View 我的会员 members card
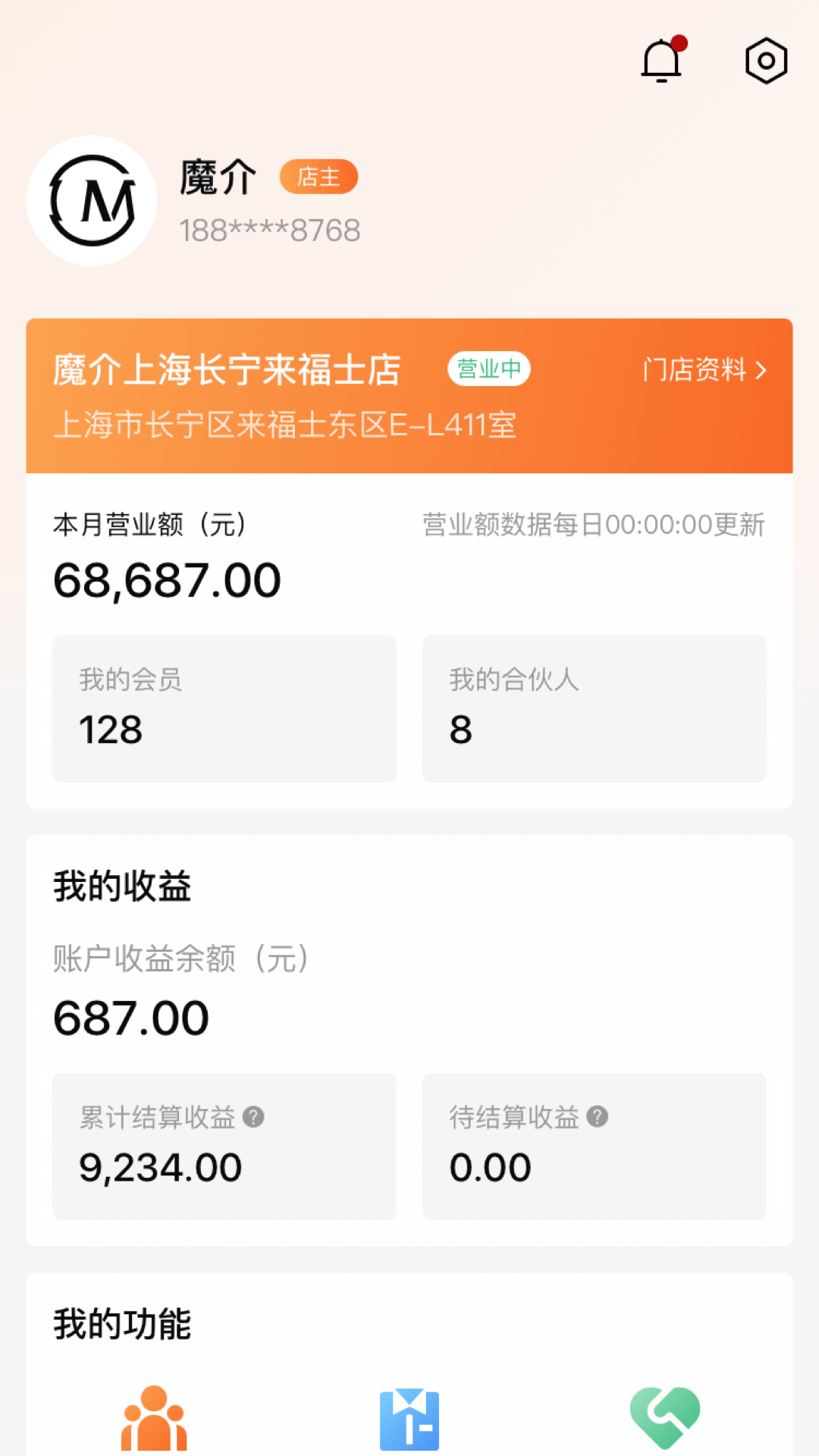This screenshot has height=1456, width=819. point(224,708)
